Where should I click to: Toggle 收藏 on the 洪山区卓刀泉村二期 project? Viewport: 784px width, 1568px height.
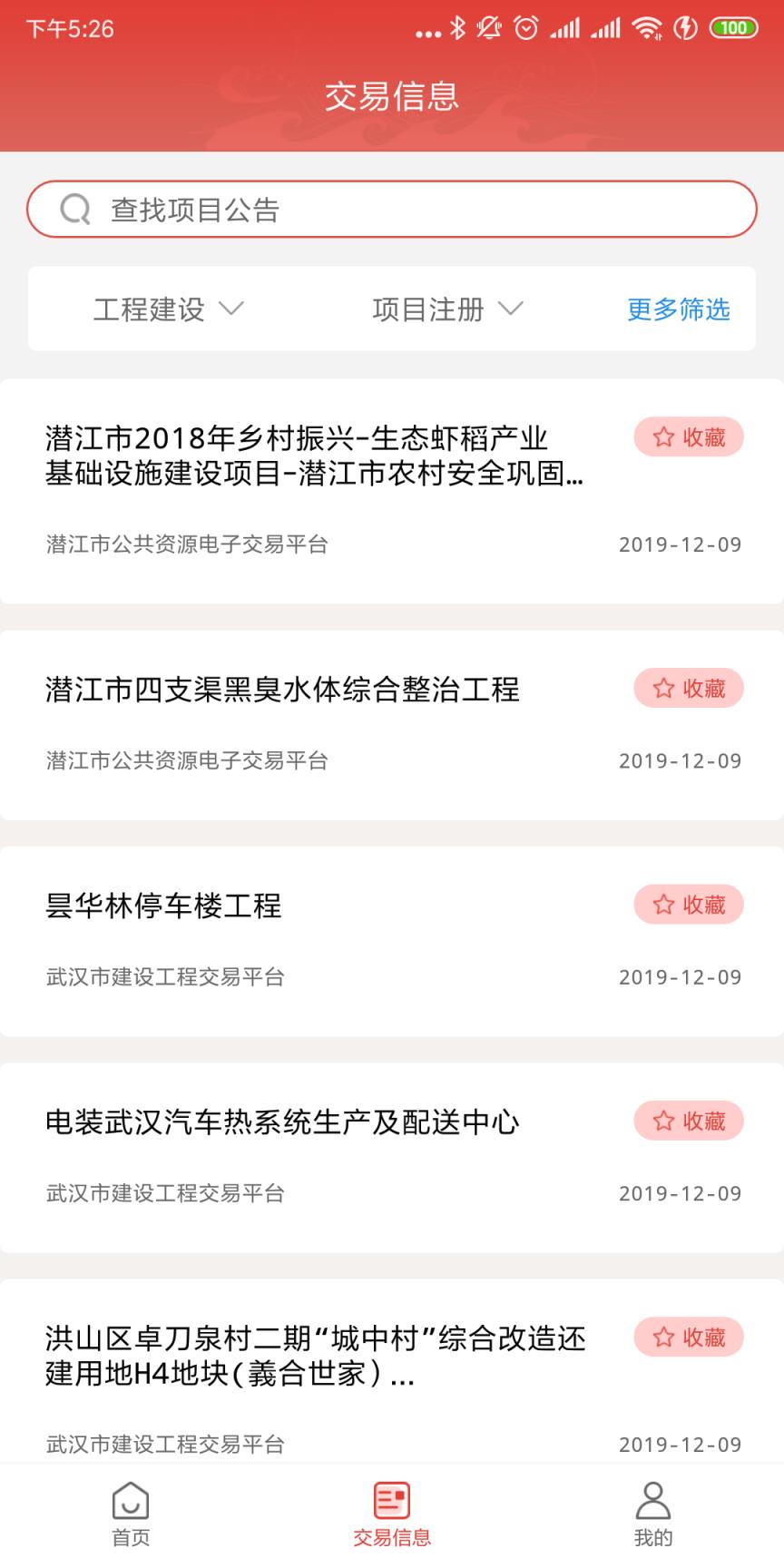point(687,1338)
